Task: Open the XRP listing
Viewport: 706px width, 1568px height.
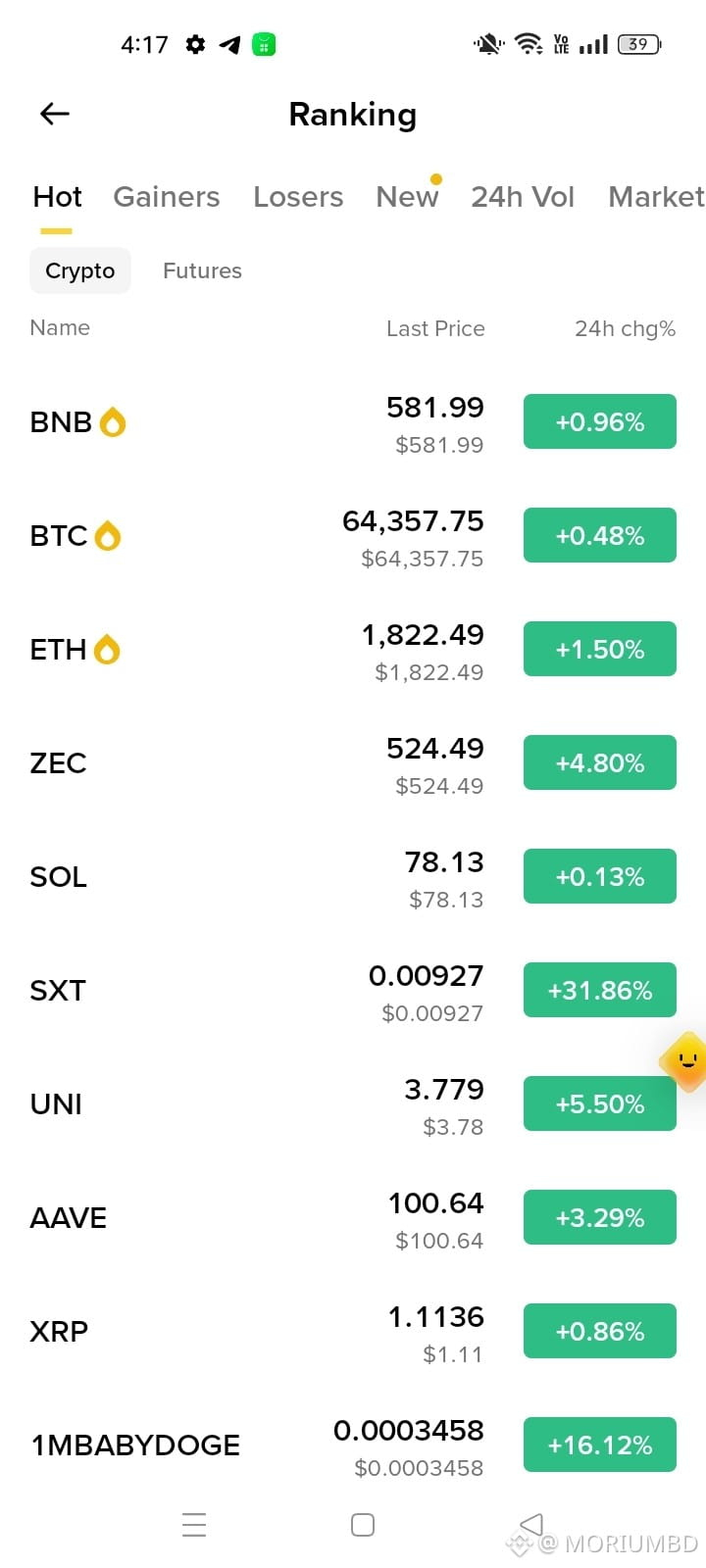Action: 353,1332
